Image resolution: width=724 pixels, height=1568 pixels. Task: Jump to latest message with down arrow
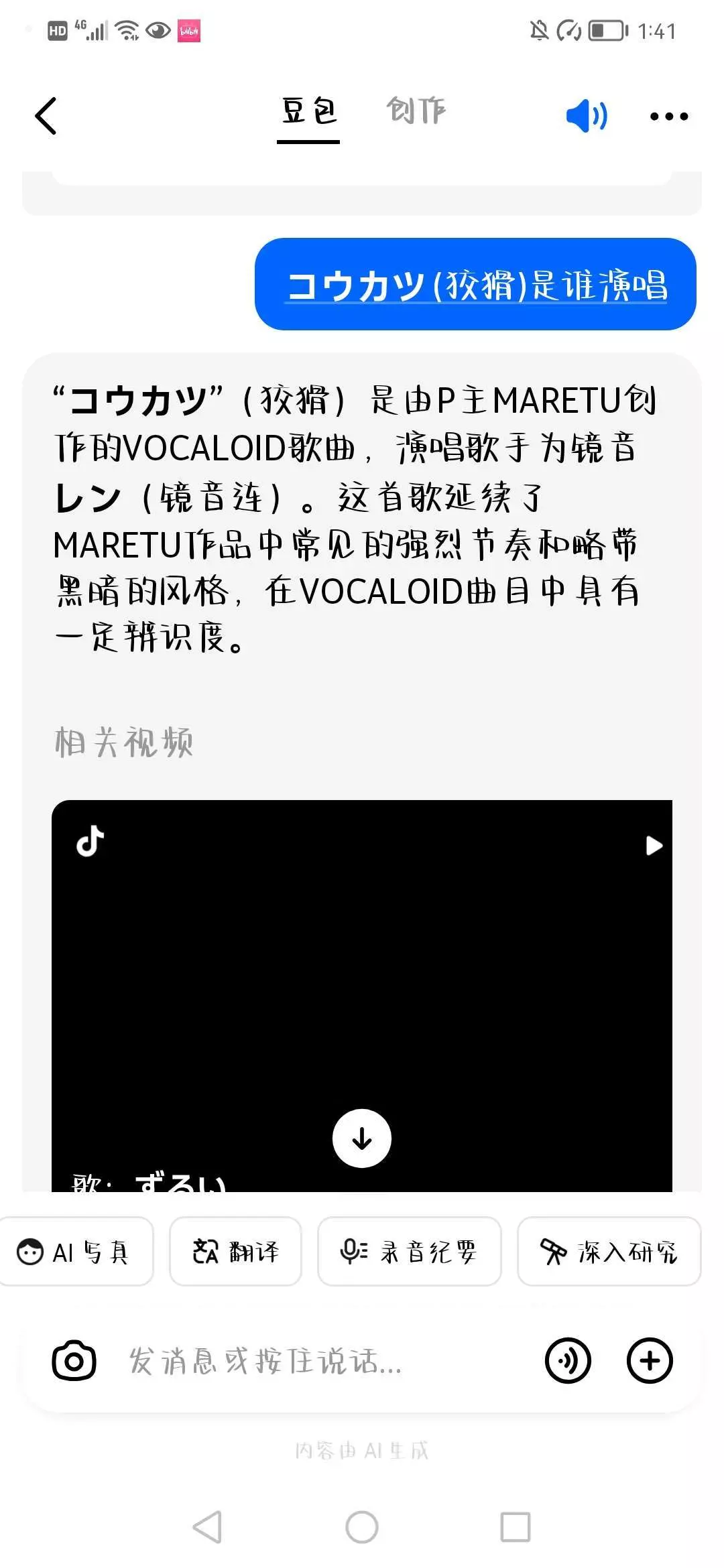point(362,1138)
